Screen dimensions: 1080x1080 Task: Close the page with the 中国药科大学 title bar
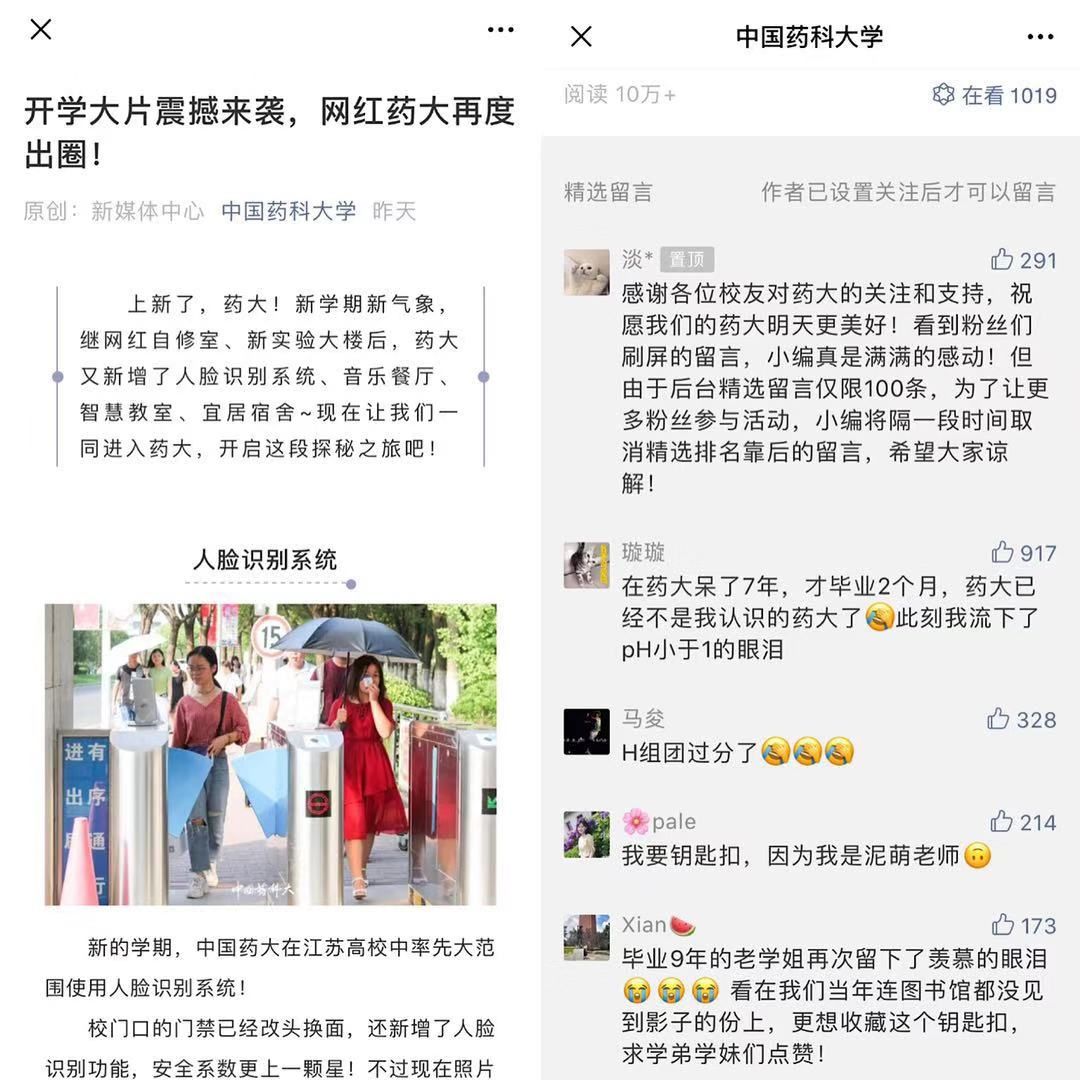pyautogui.click(x=581, y=37)
